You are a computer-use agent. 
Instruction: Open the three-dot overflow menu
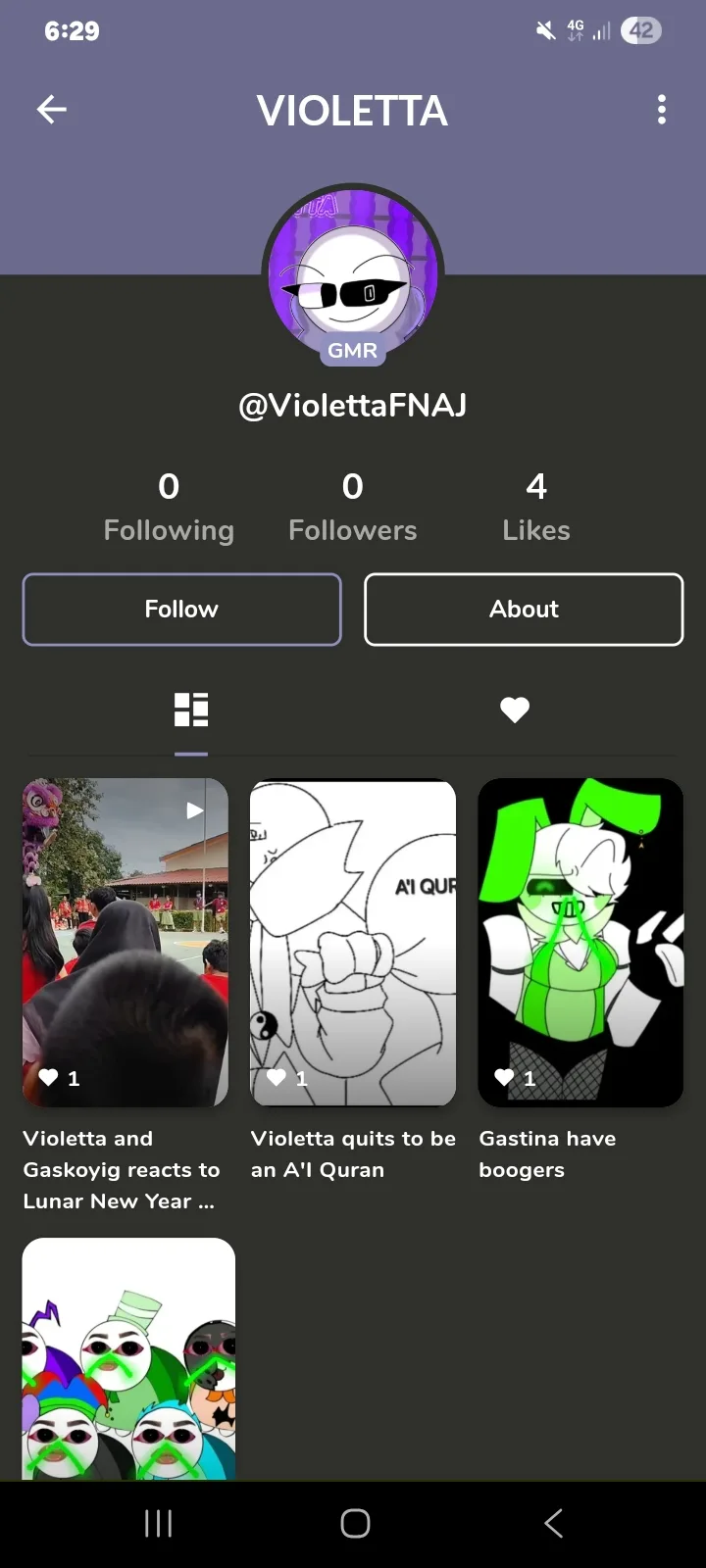click(x=662, y=110)
